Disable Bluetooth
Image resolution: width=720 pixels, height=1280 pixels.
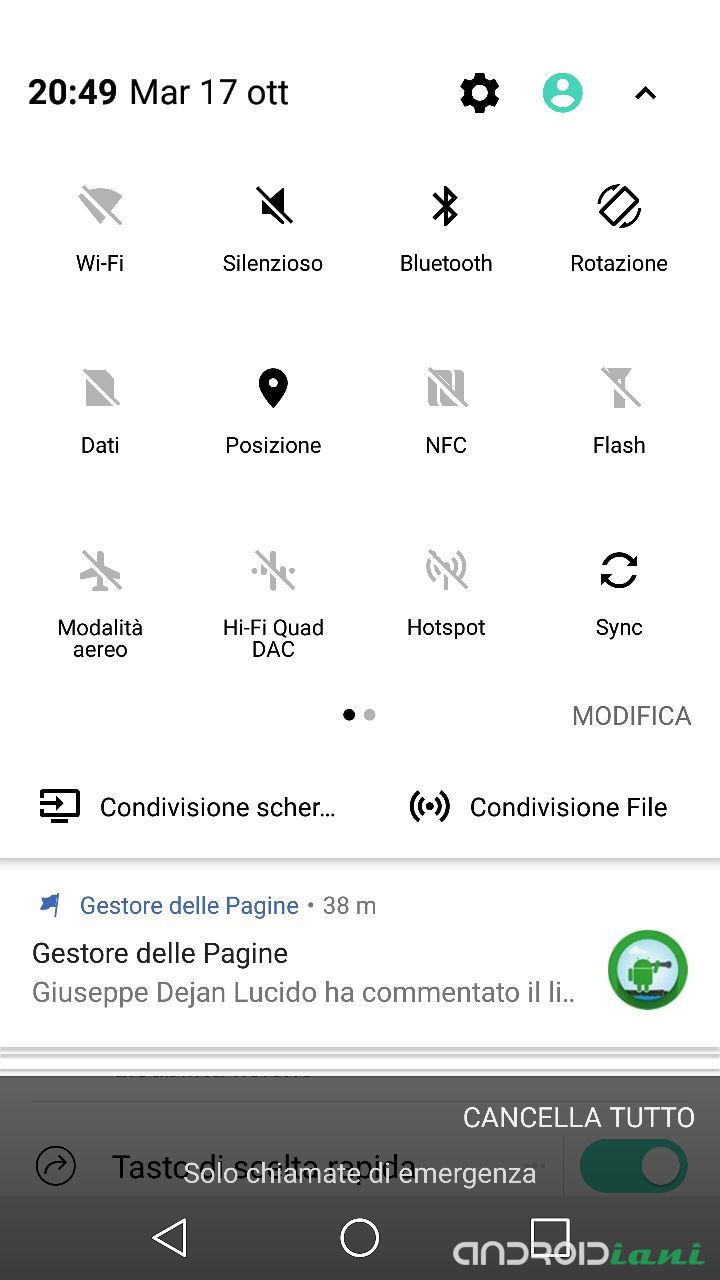[446, 208]
